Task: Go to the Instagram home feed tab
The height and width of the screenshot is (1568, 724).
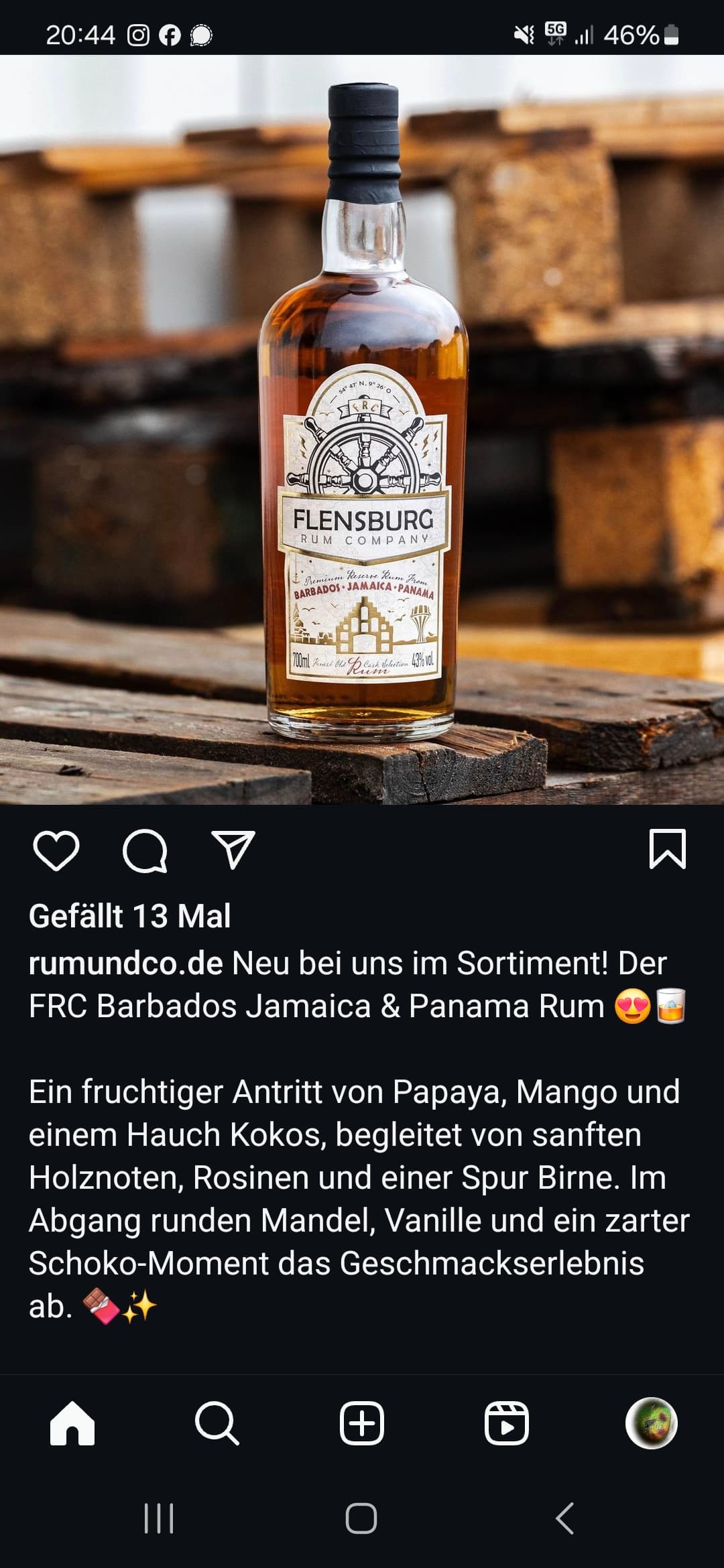Action: click(x=72, y=1423)
